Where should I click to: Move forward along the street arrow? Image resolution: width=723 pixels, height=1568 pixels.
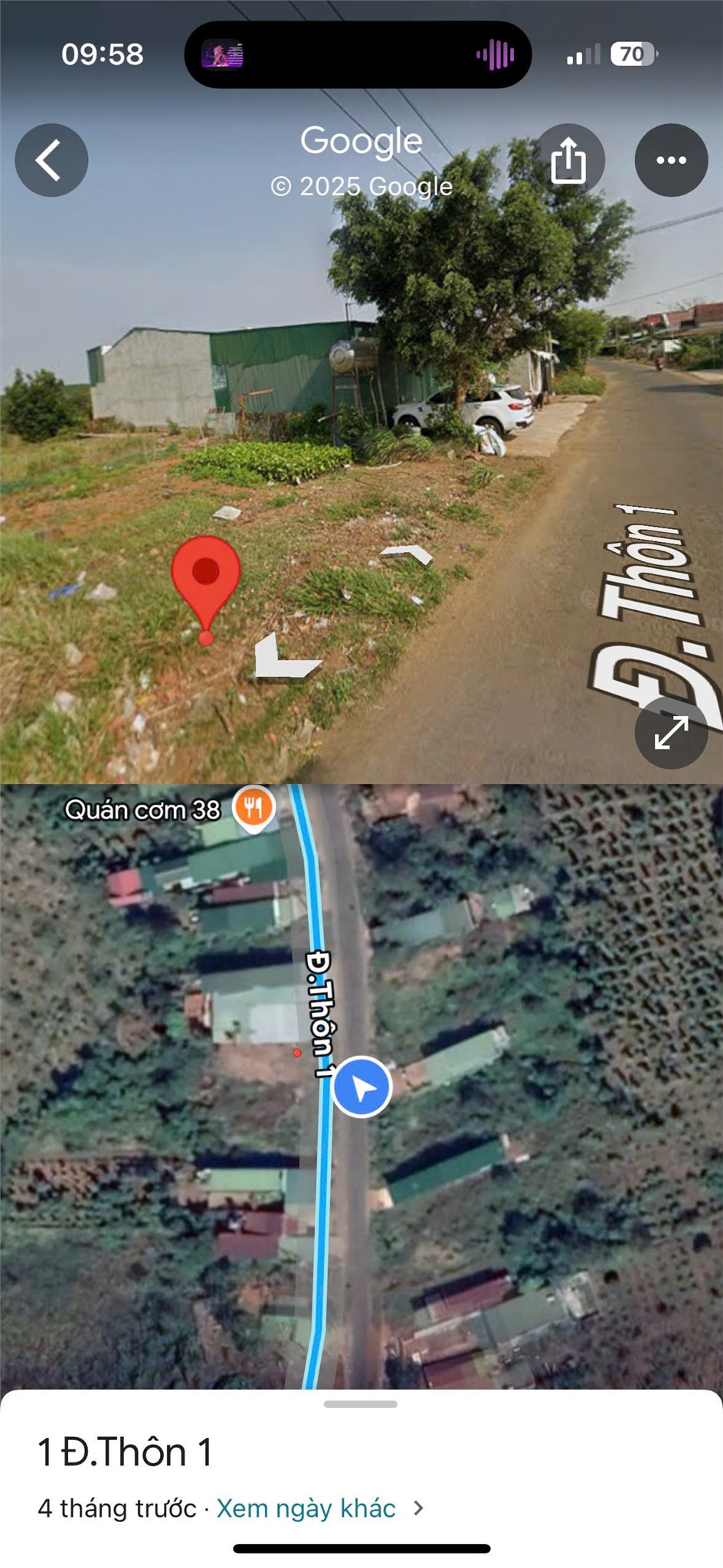pos(407,554)
